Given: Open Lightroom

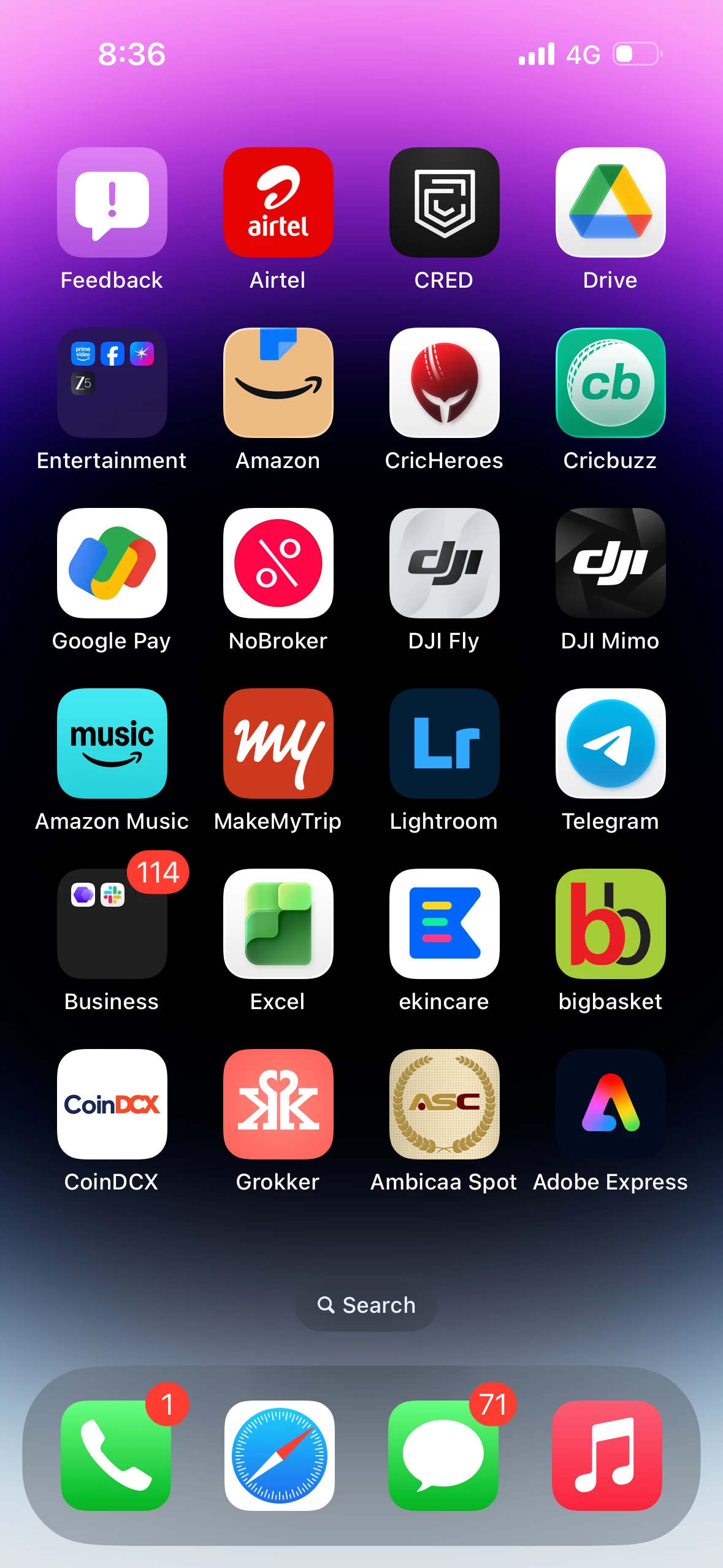Looking at the screenshot, I should click(x=445, y=744).
